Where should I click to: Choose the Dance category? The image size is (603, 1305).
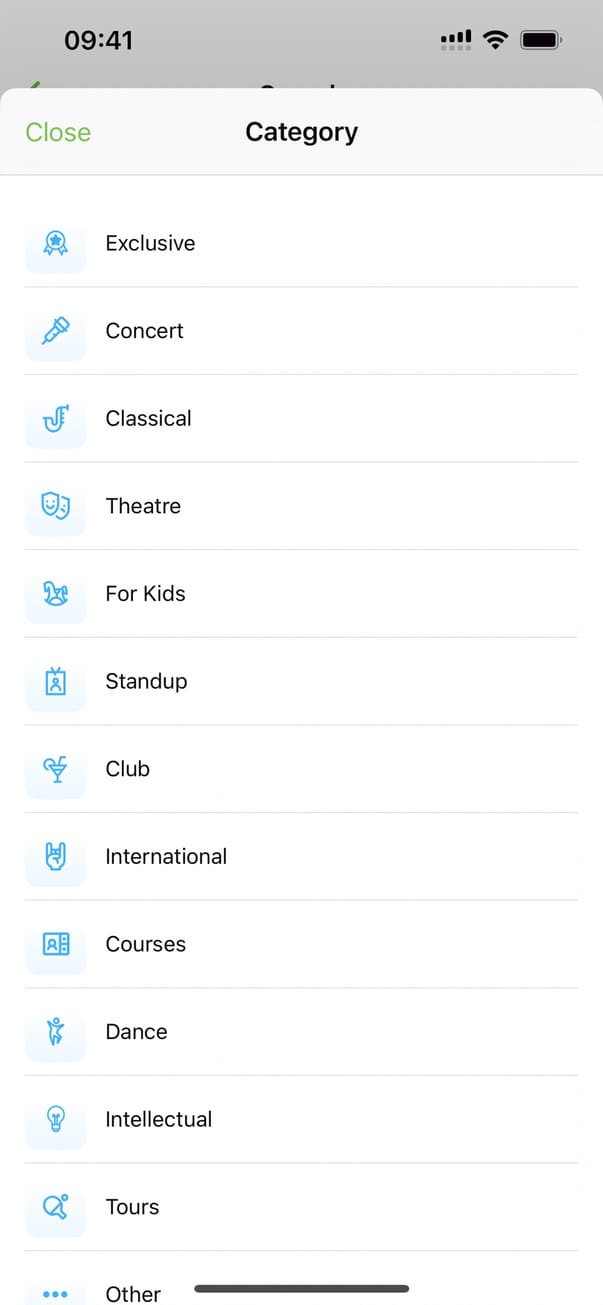pyautogui.click(x=136, y=1032)
